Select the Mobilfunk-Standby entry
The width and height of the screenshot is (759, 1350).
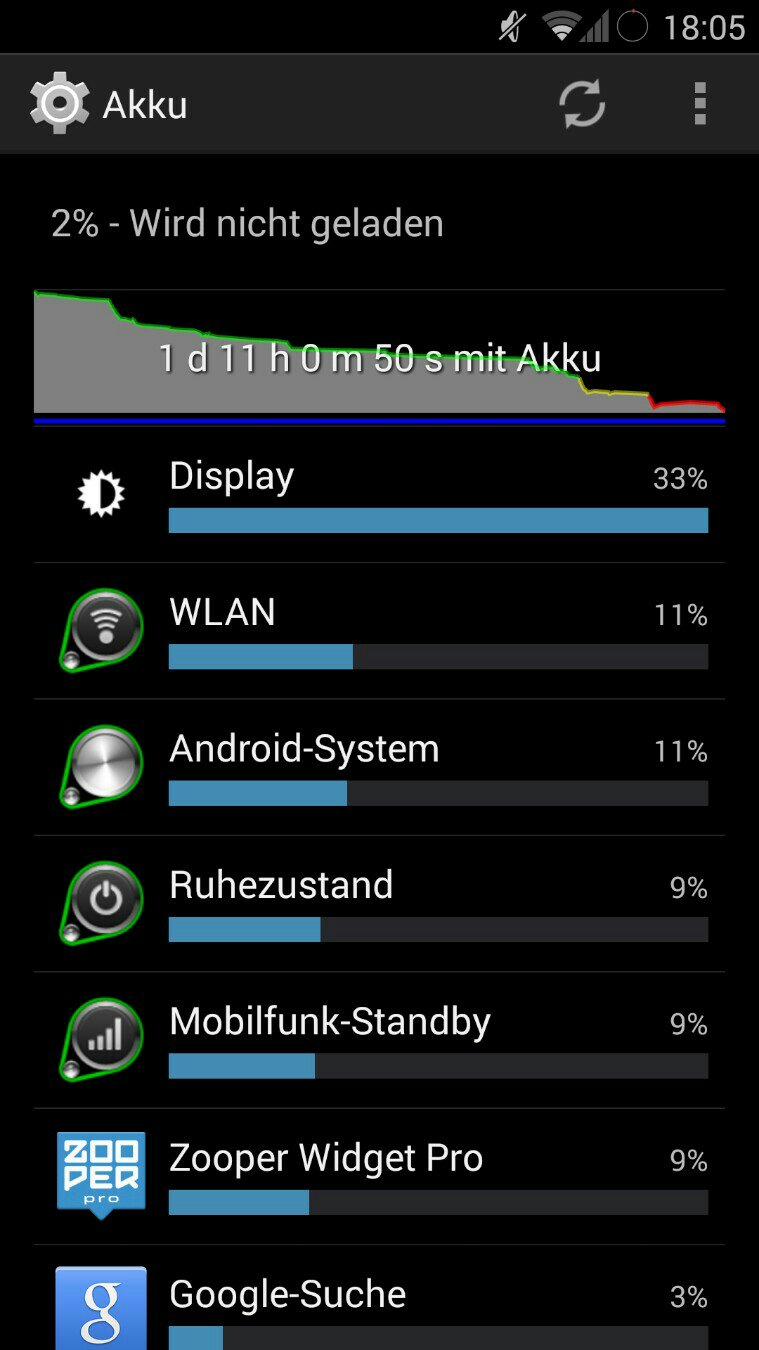(x=379, y=1040)
